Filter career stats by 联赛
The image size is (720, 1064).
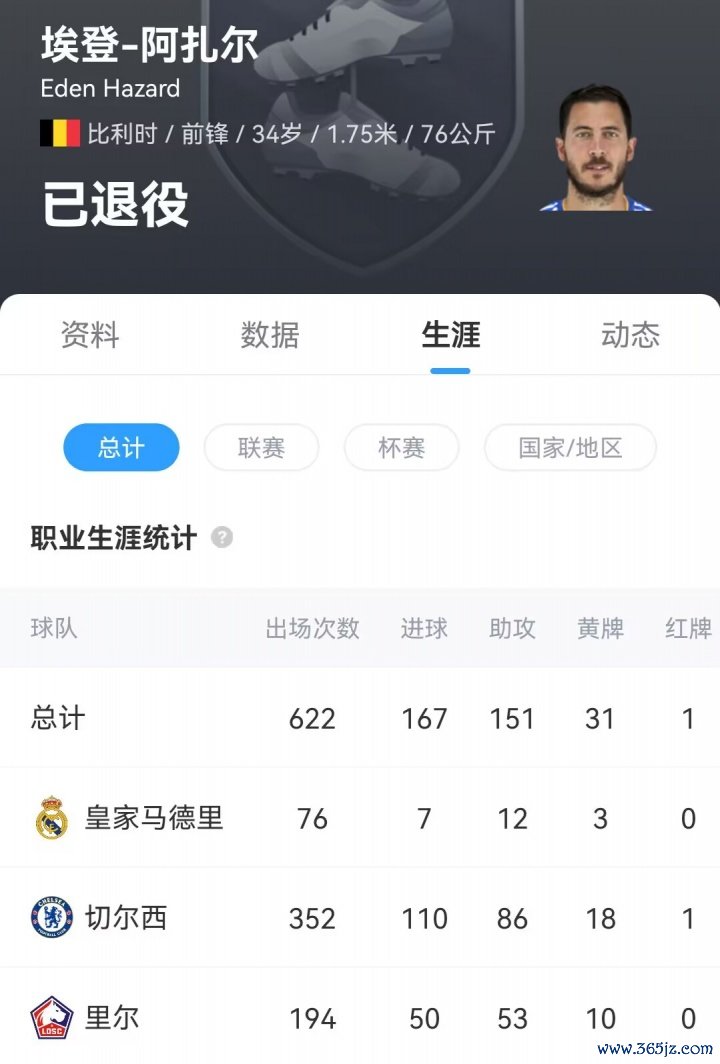pyautogui.click(x=261, y=447)
